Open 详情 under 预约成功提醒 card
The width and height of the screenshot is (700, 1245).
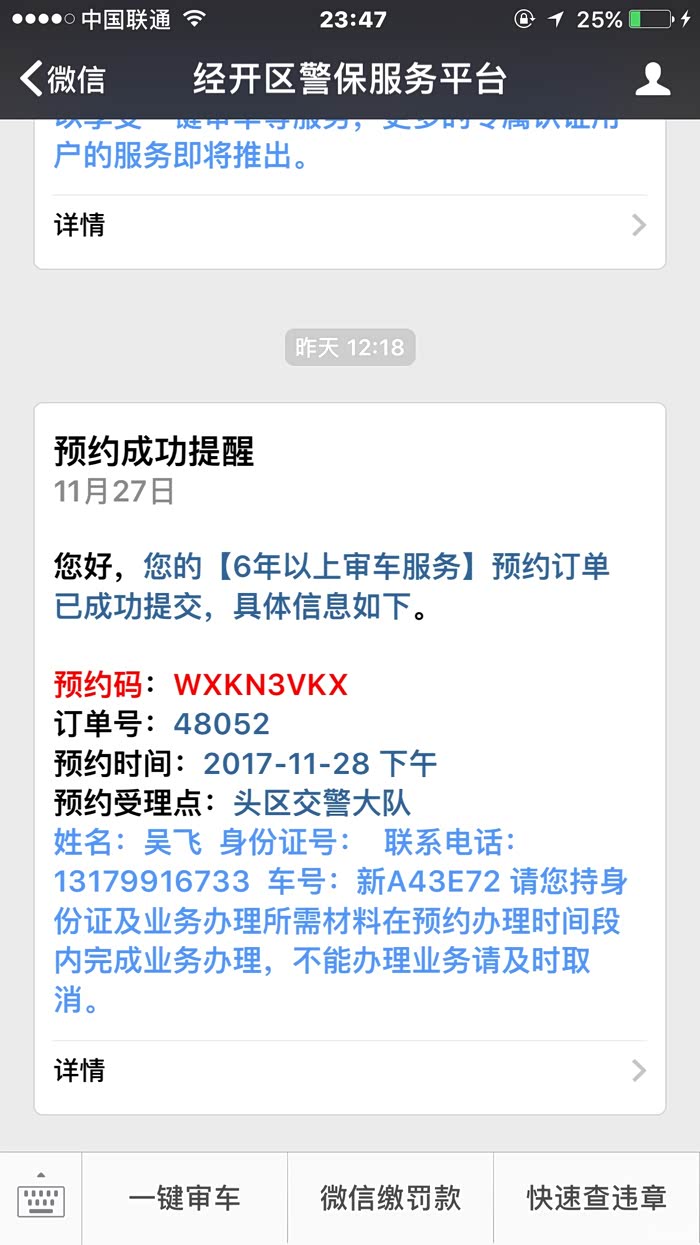point(350,1070)
